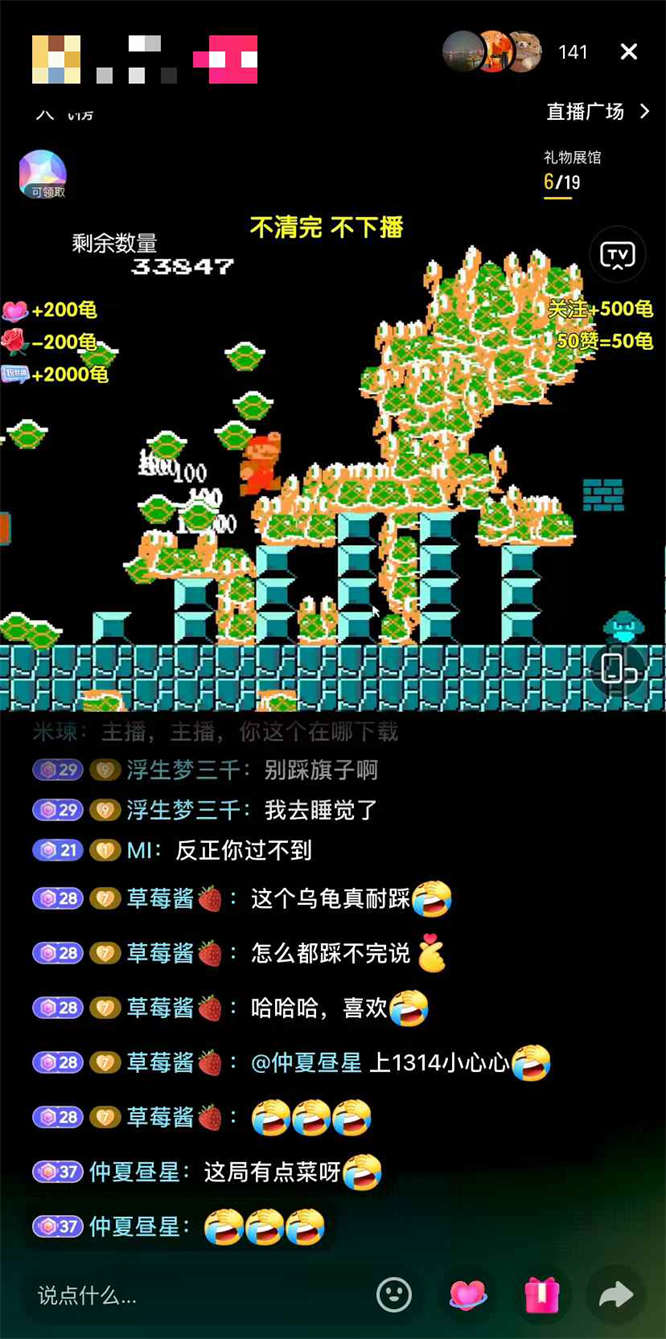The height and width of the screenshot is (1339, 666).
Task: Cast the stream to TV
Action: click(x=618, y=255)
